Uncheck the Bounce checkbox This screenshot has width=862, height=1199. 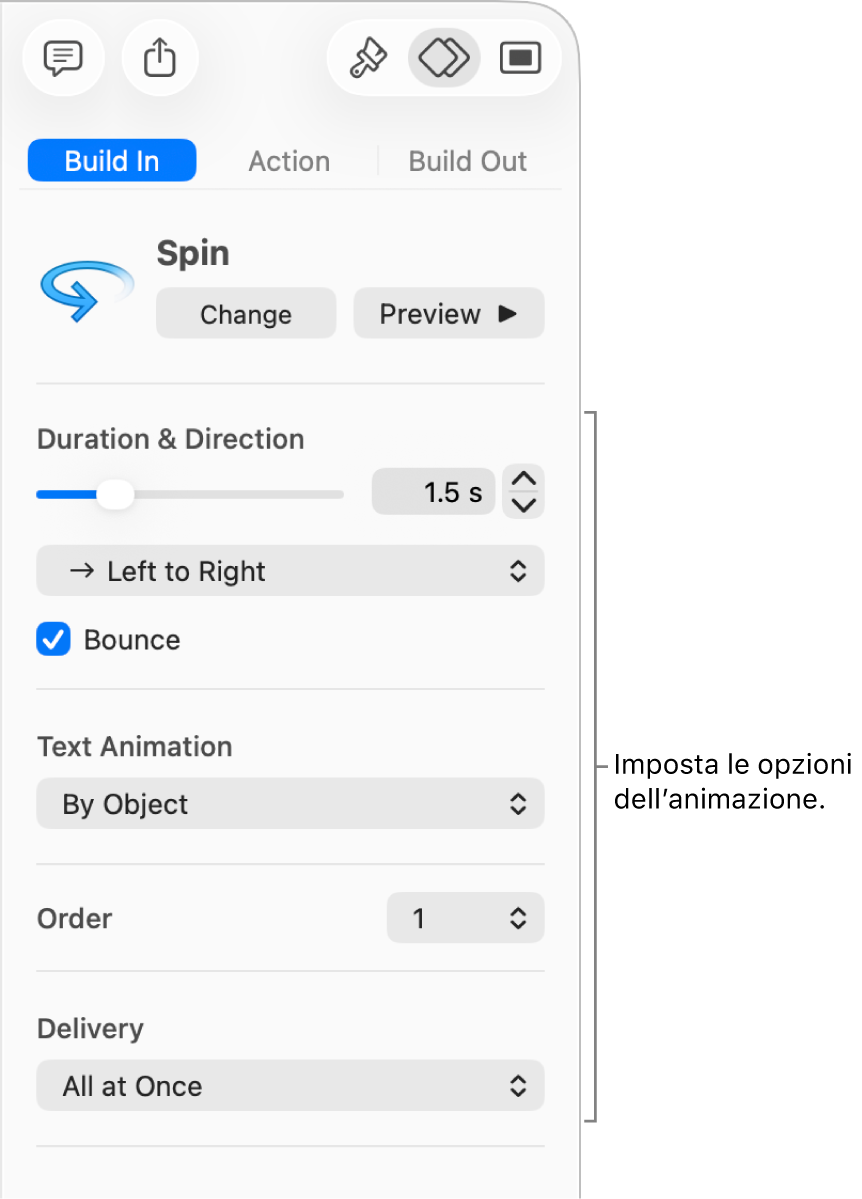[54, 639]
